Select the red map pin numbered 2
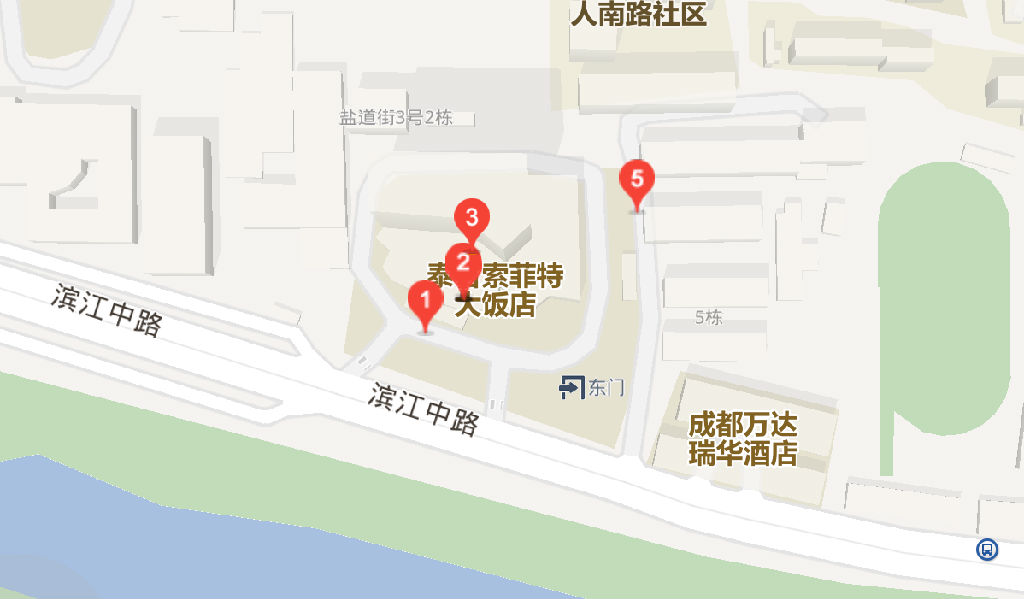1024x599 pixels. [462, 263]
